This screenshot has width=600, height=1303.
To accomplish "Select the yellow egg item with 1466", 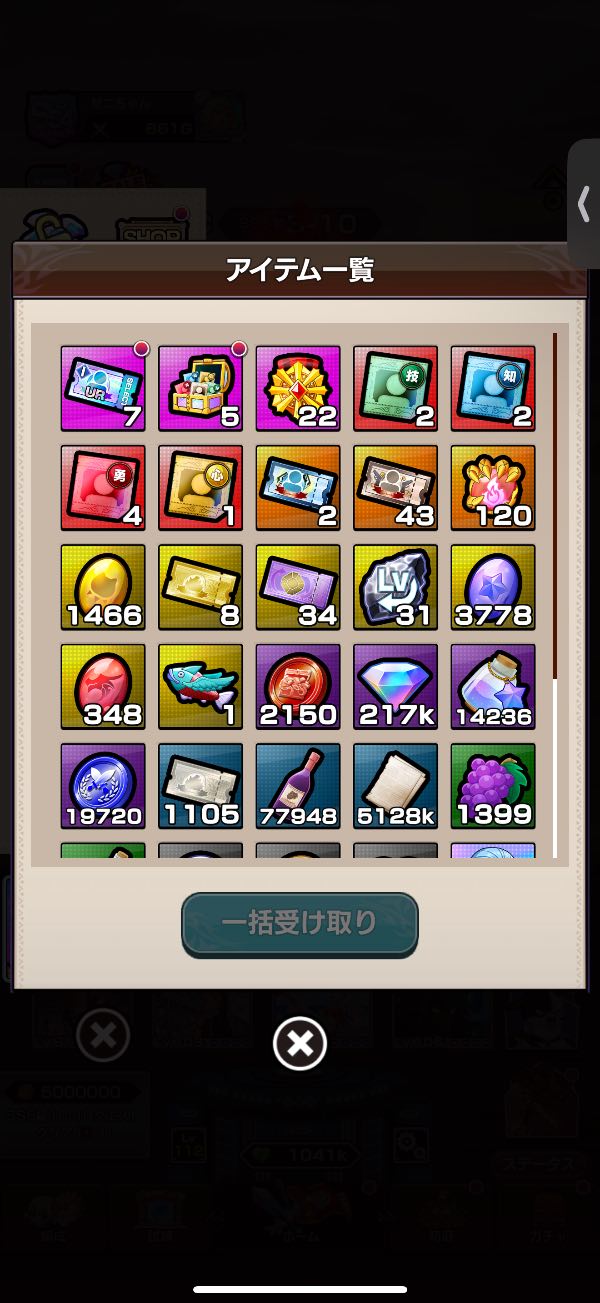I will tap(102, 586).
